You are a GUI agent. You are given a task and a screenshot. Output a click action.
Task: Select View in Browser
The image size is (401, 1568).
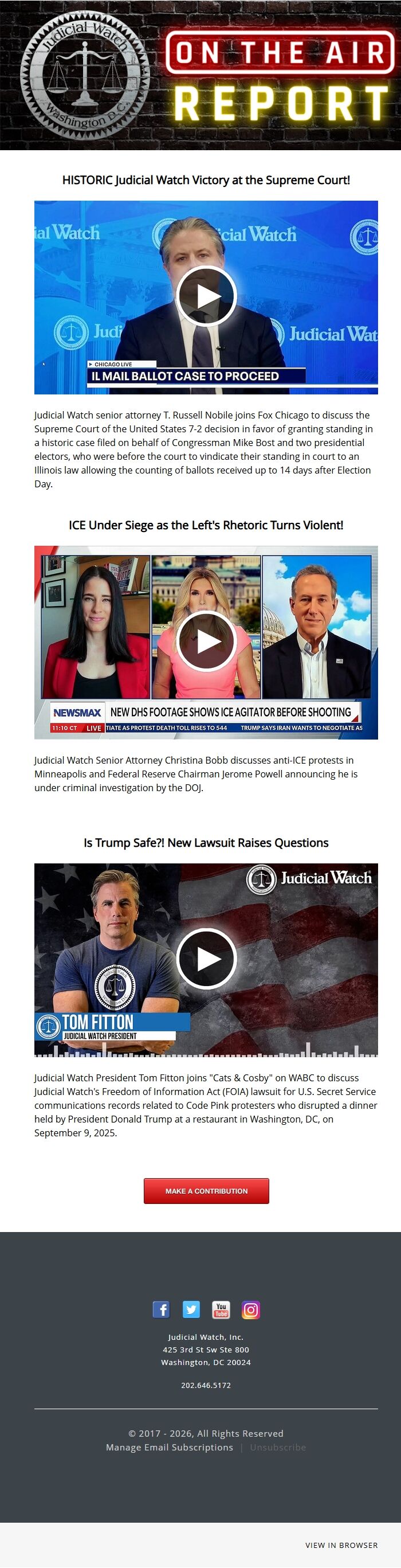(x=341, y=1545)
